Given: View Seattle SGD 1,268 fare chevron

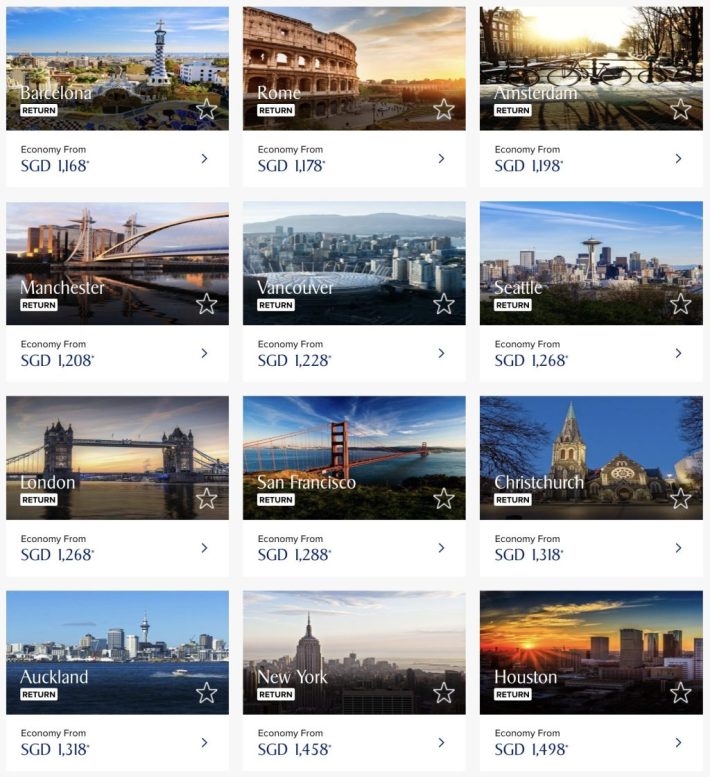Looking at the screenshot, I should [678, 353].
